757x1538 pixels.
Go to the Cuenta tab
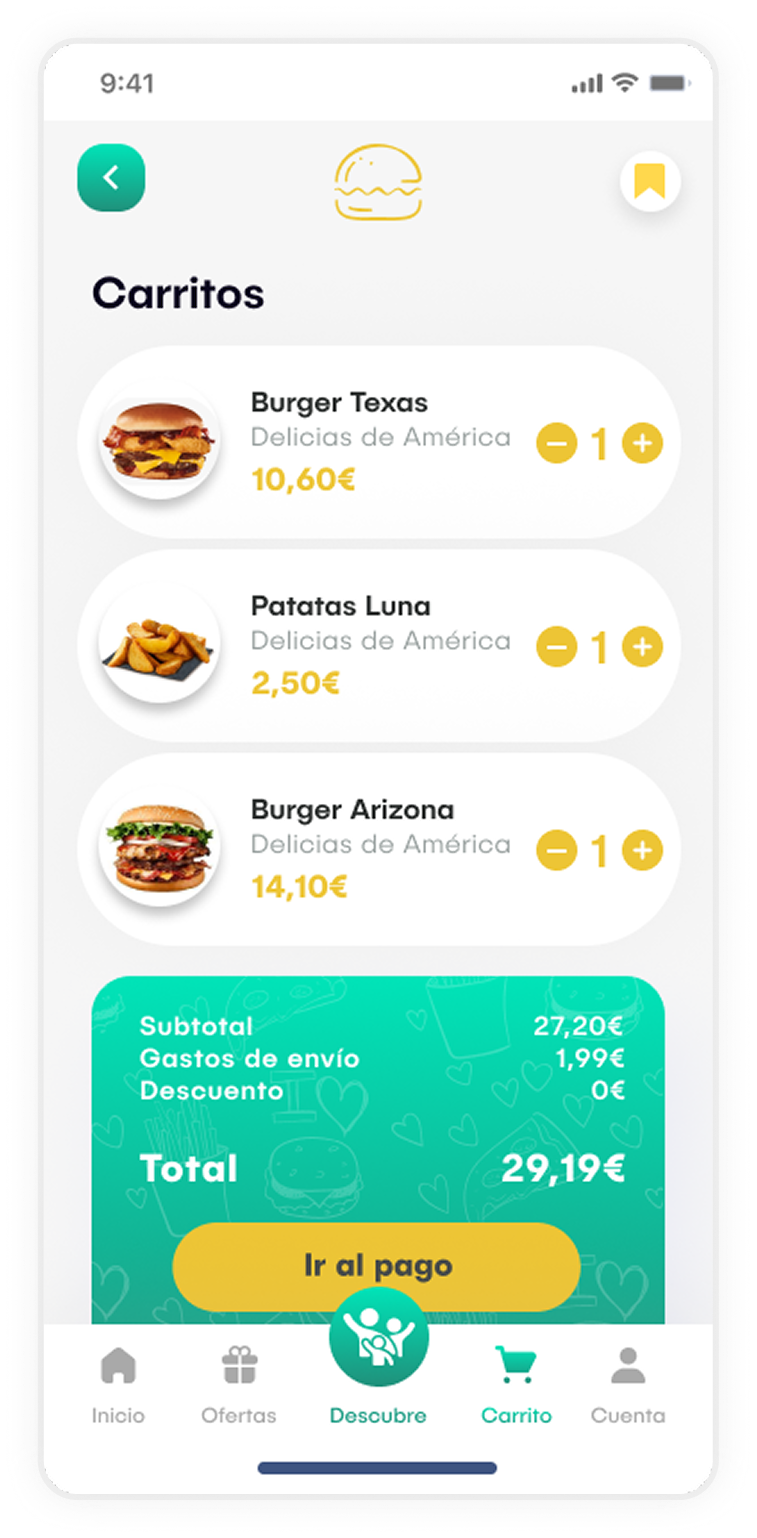click(628, 1385)
